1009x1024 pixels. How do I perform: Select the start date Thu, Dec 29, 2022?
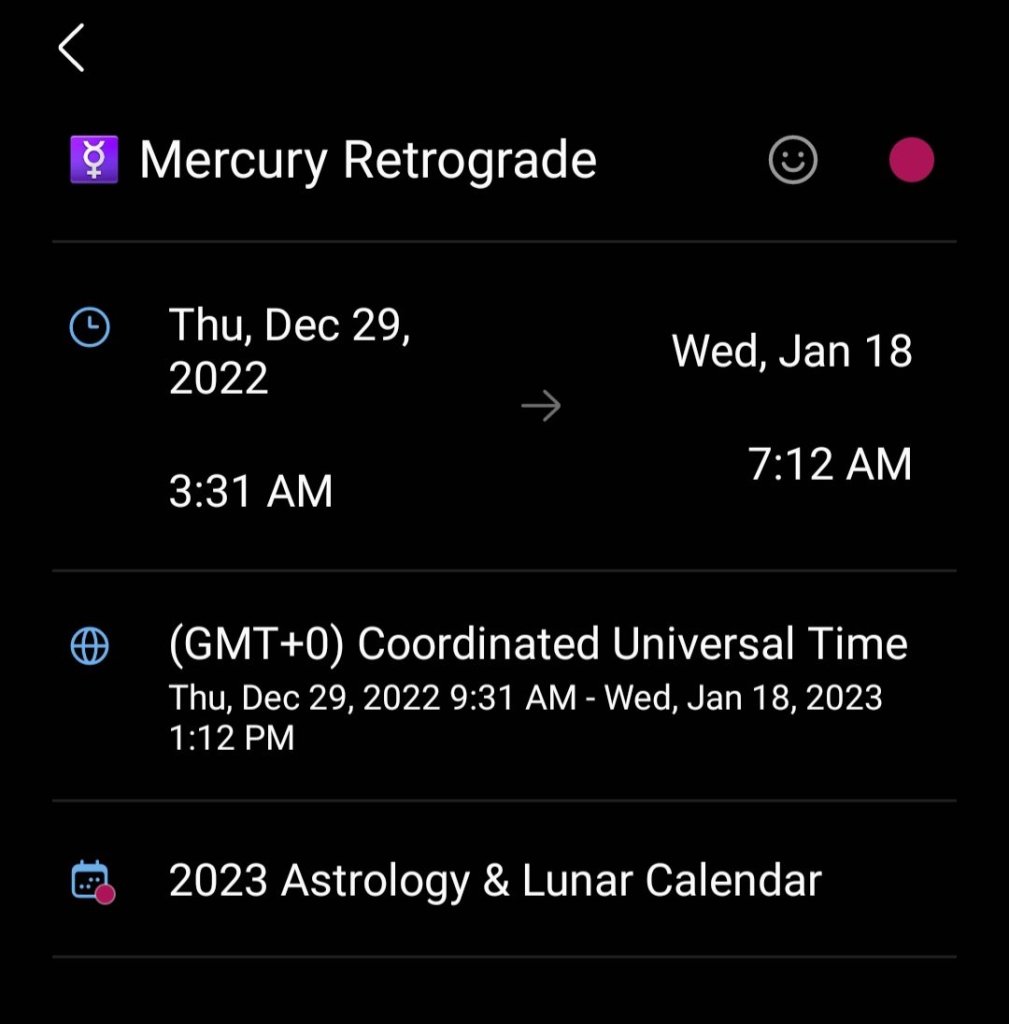(289, 352)
